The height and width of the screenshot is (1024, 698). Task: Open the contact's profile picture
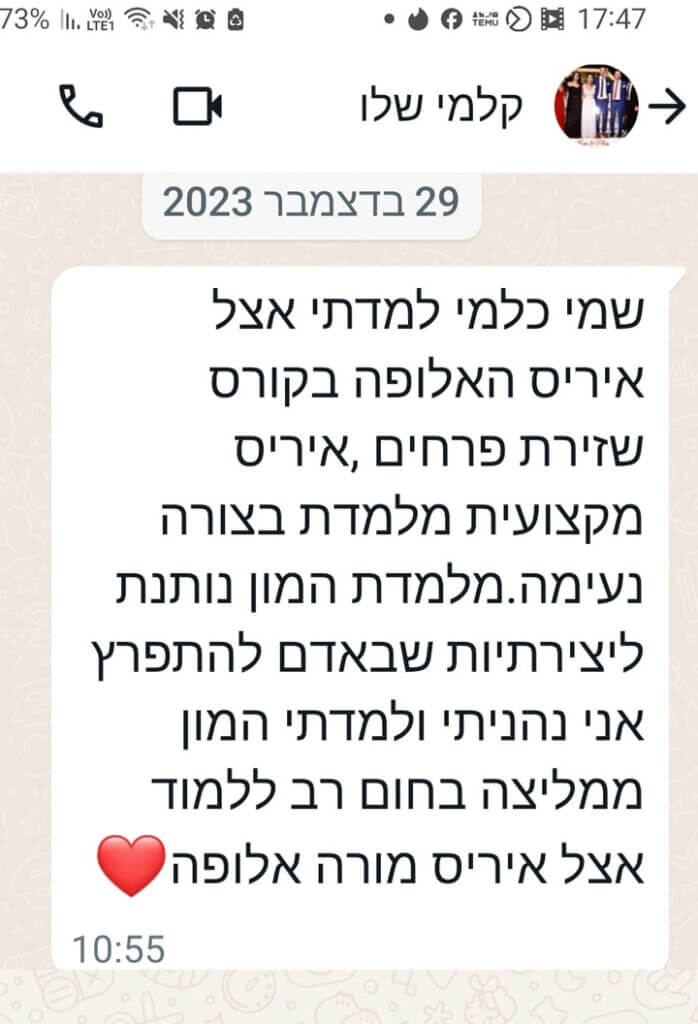point(596,105)
